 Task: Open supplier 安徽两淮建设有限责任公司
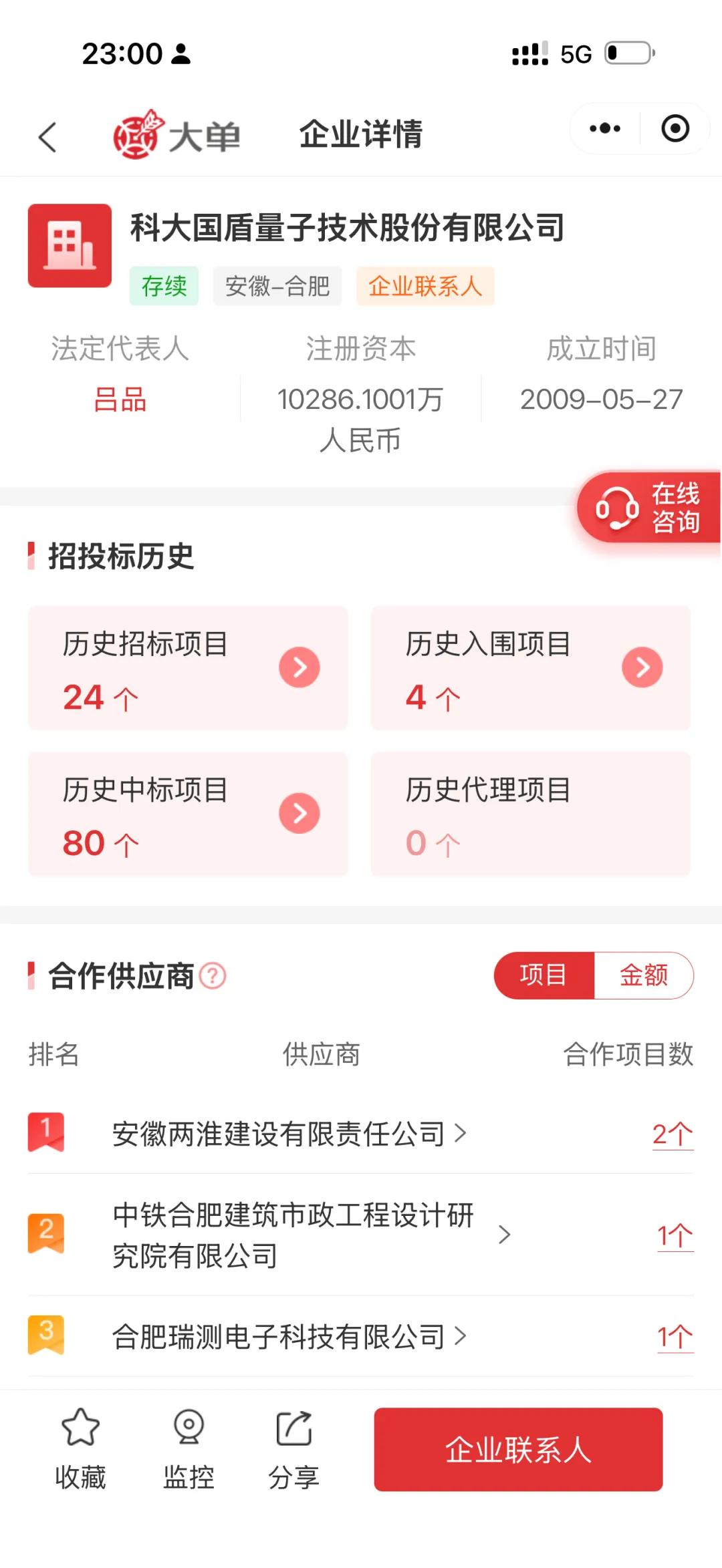coord(287,1134)
